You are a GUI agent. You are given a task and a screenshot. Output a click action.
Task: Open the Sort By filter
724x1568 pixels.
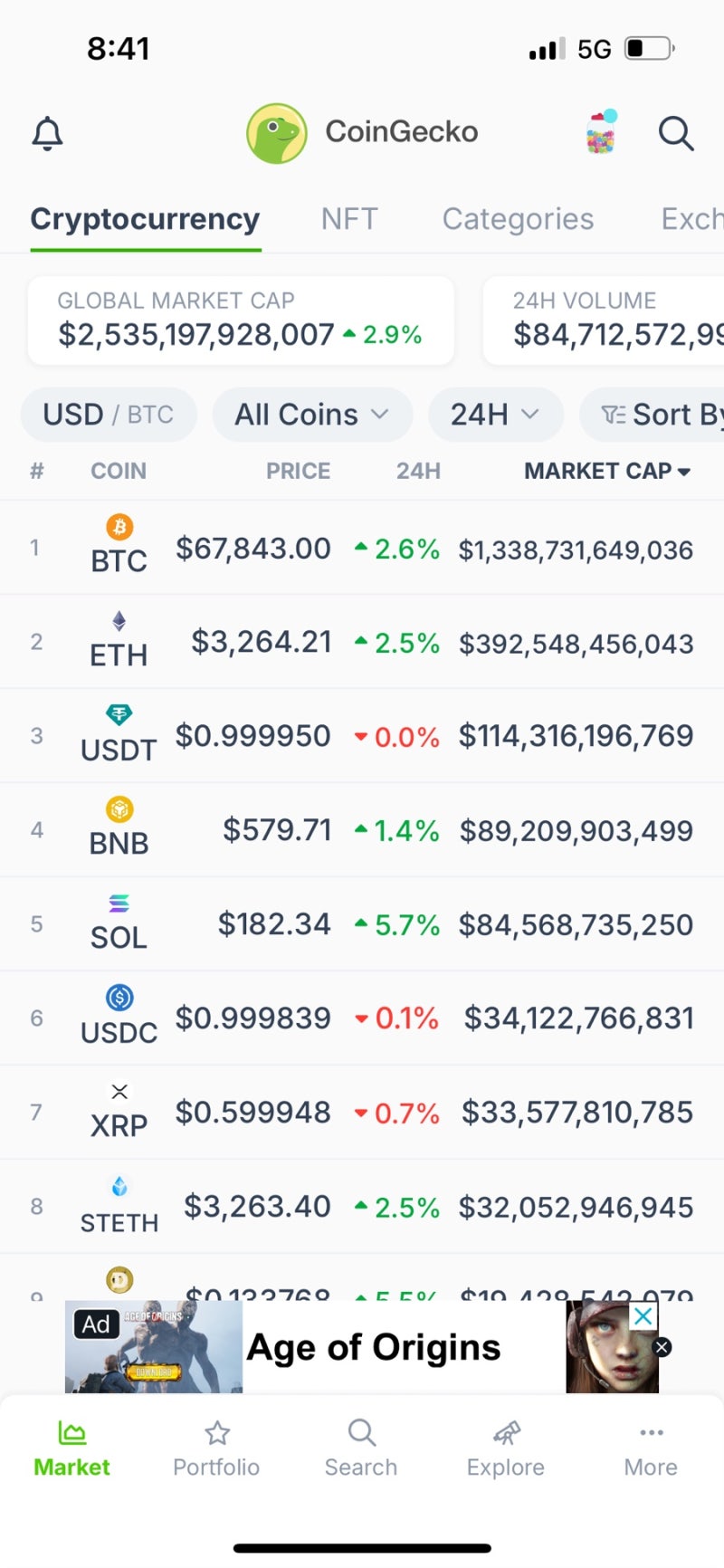point(670,414)
